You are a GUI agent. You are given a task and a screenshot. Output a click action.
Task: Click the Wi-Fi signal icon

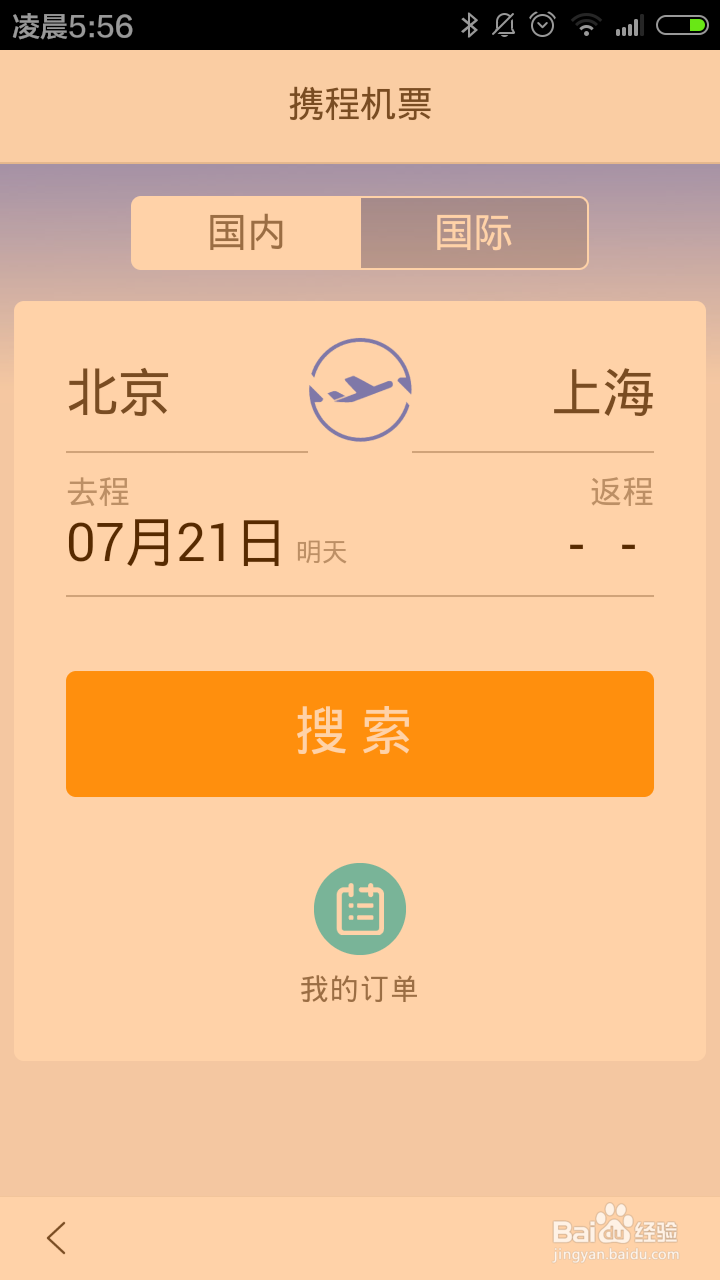(585, 23)
